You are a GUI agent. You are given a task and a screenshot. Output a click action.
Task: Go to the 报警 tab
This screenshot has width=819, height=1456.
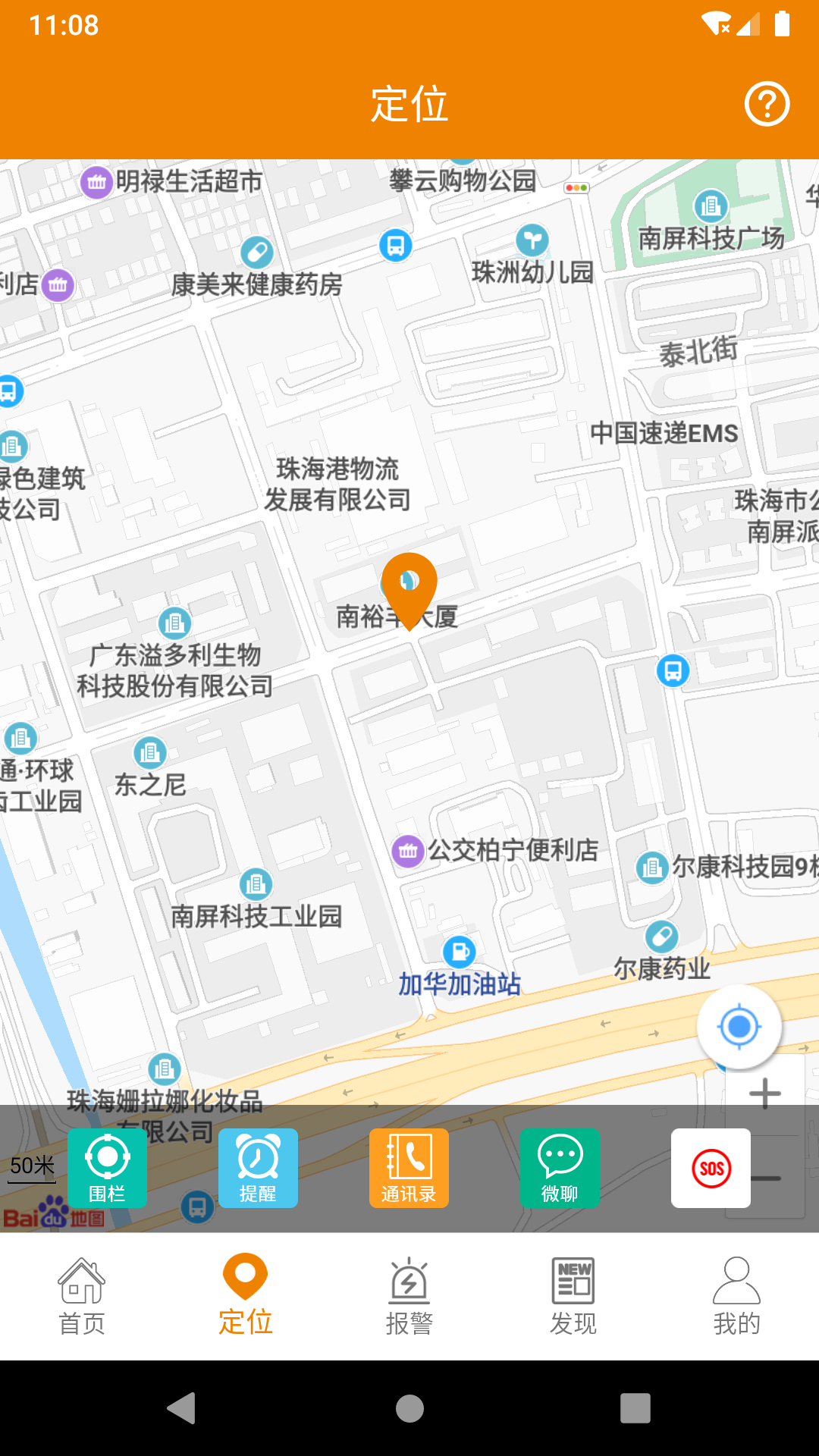[409, 1297]
